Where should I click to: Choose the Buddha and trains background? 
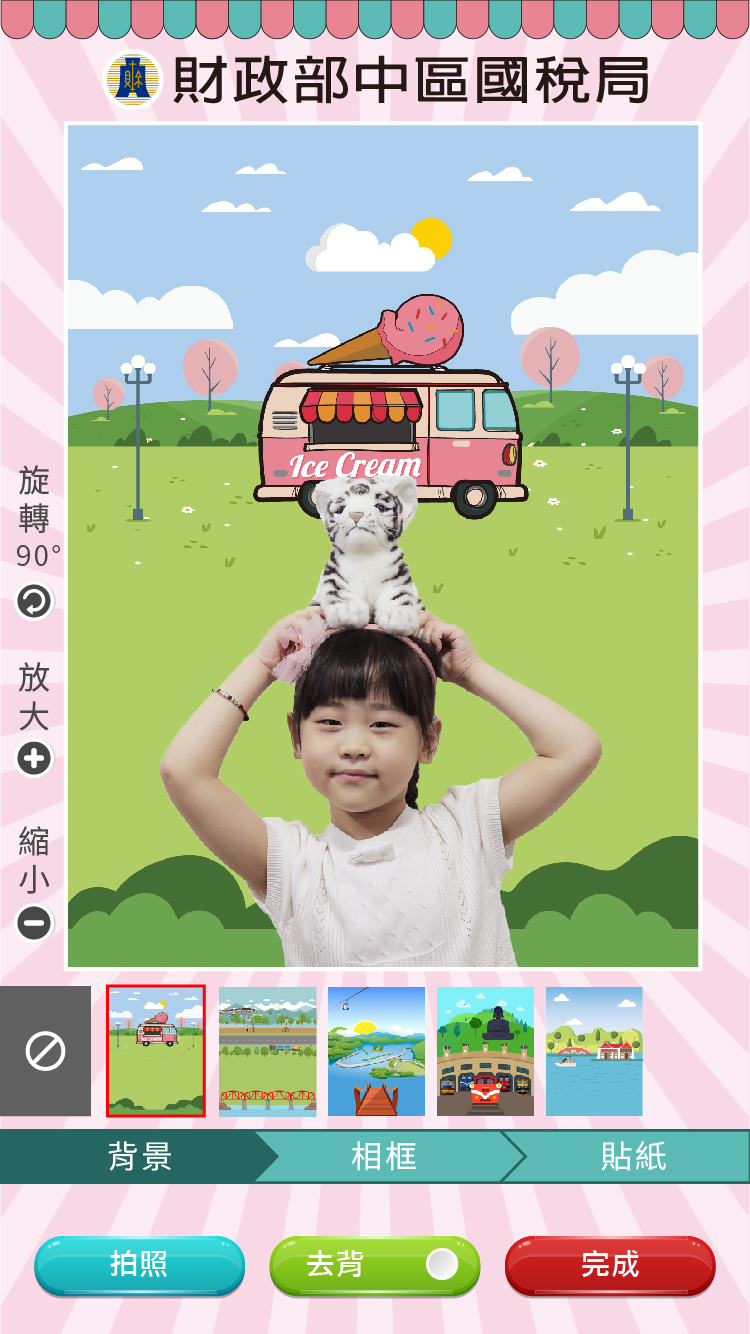click(x=485, y=1051)
